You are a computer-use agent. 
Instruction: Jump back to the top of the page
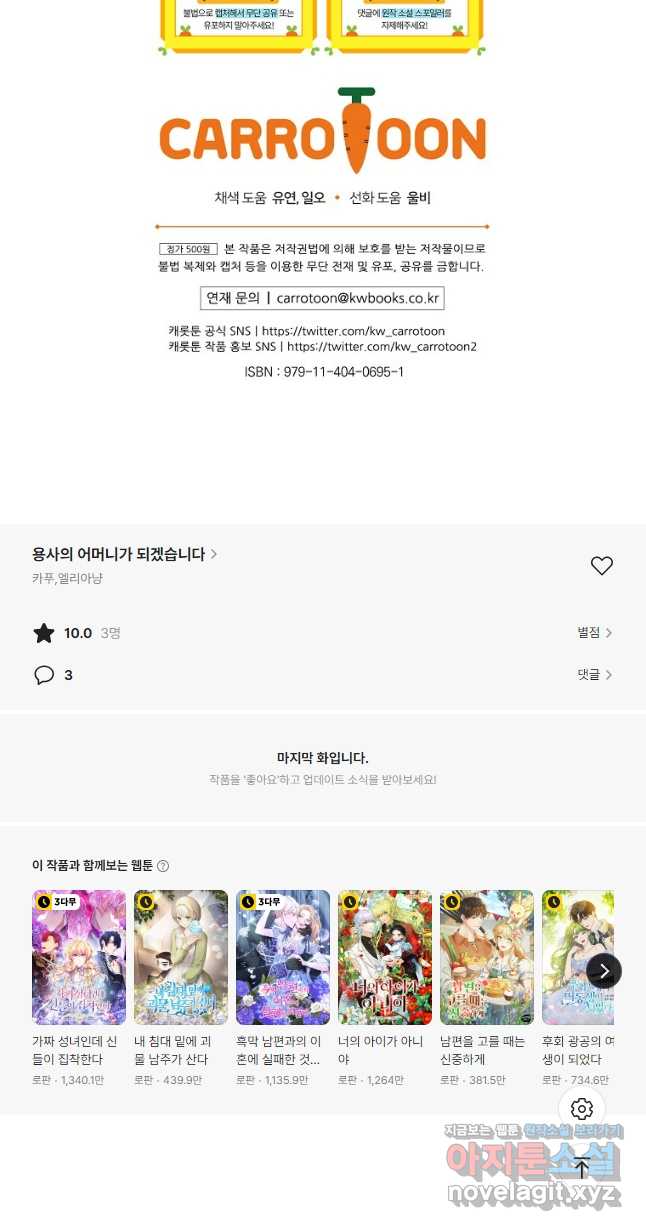pyautogui.click(x=582, y=1167)
